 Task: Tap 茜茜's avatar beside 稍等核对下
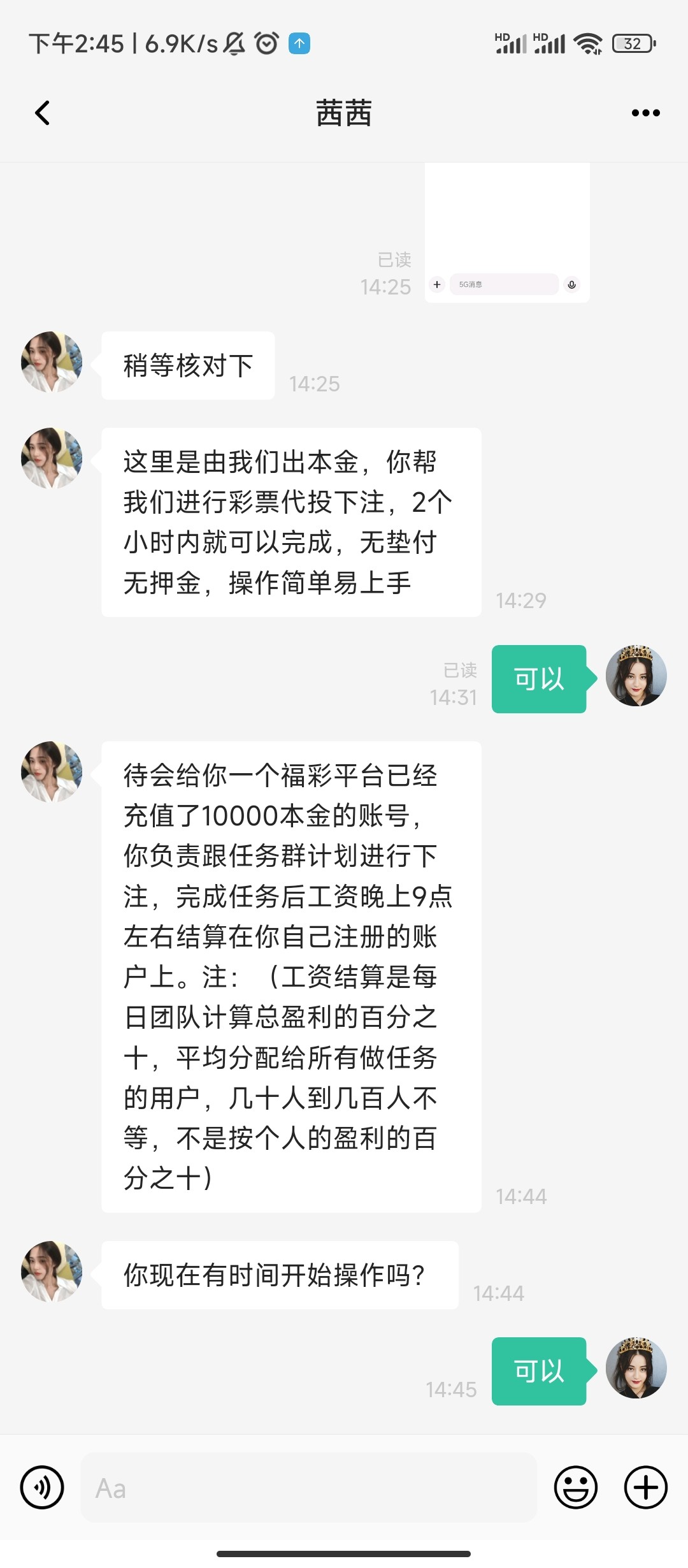pos(52,362)
